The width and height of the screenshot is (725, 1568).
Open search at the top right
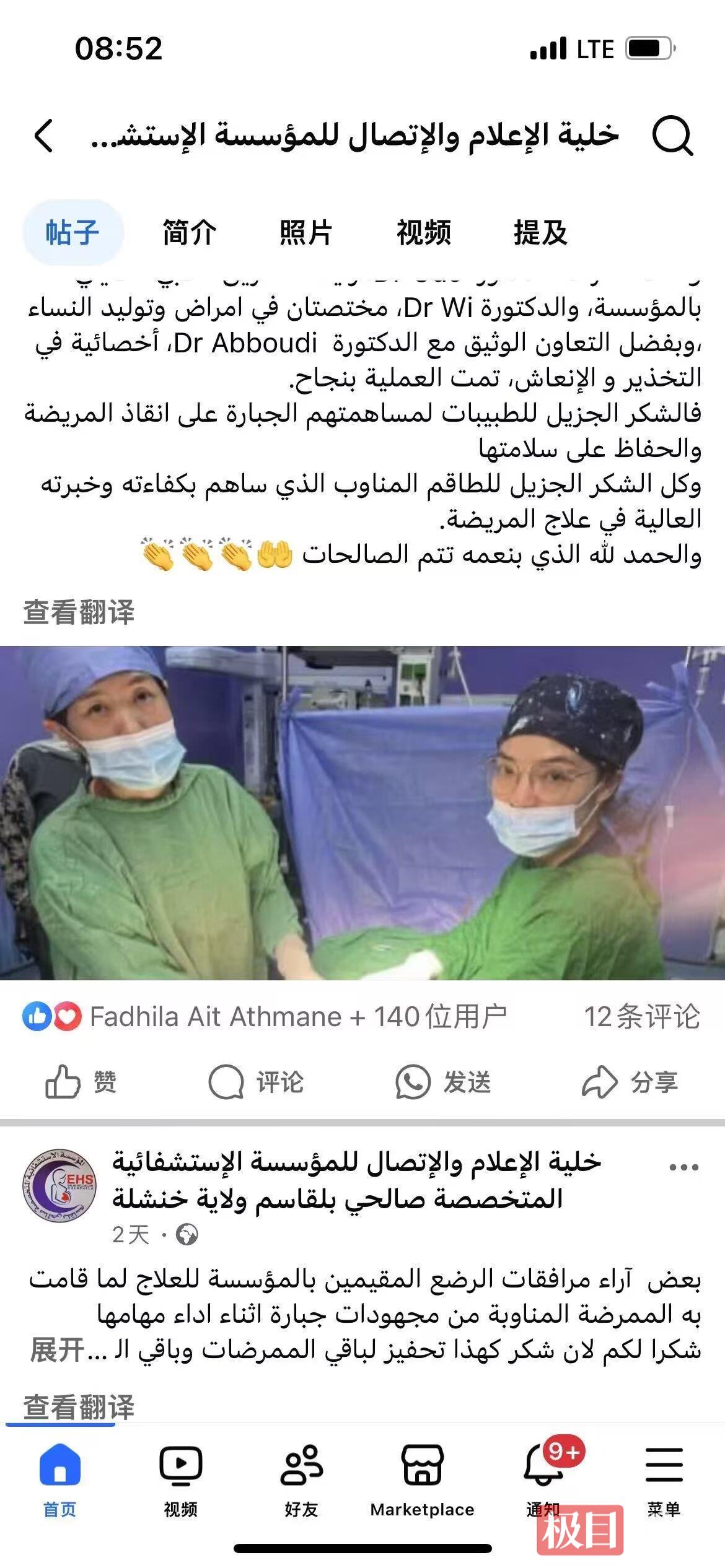(x=672, y=136)
